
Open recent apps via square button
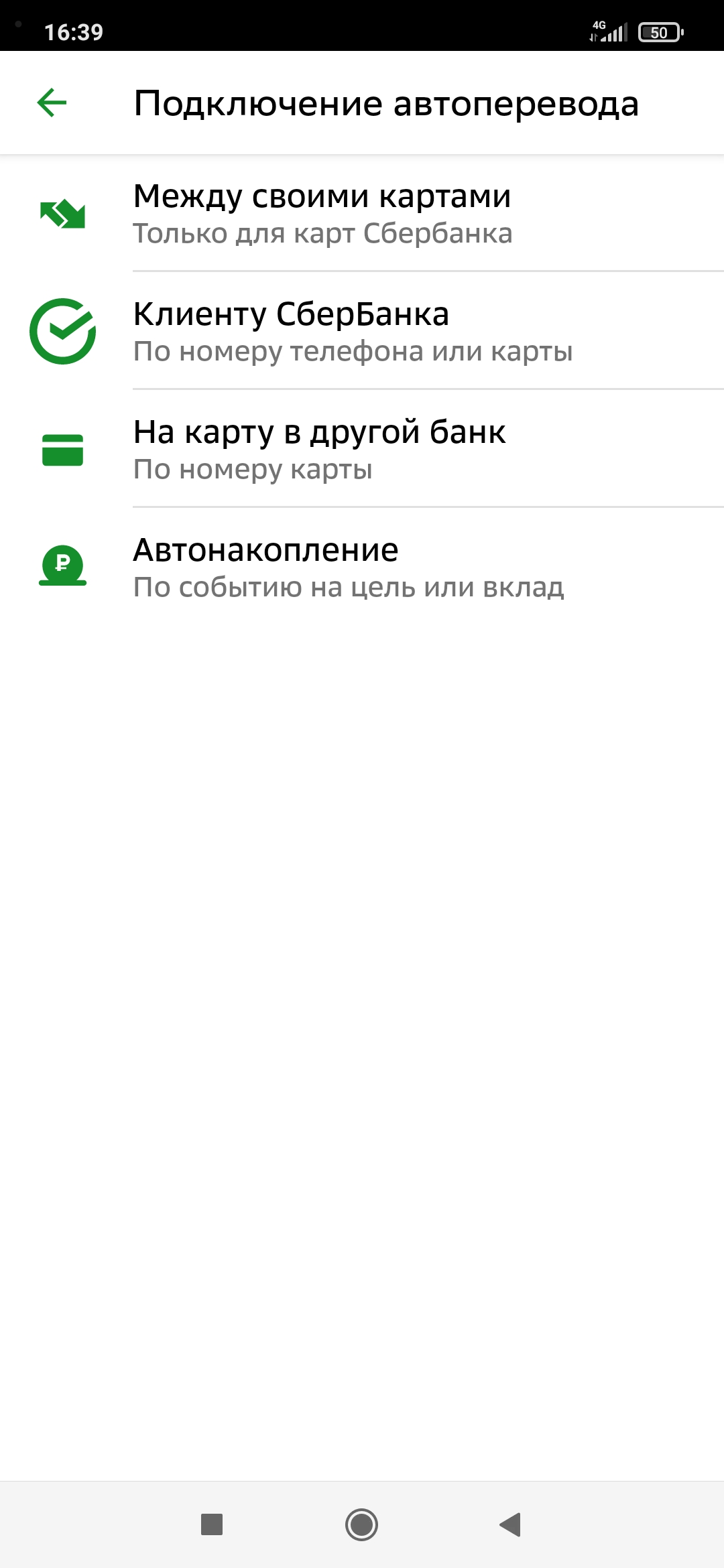point(212,1524)
